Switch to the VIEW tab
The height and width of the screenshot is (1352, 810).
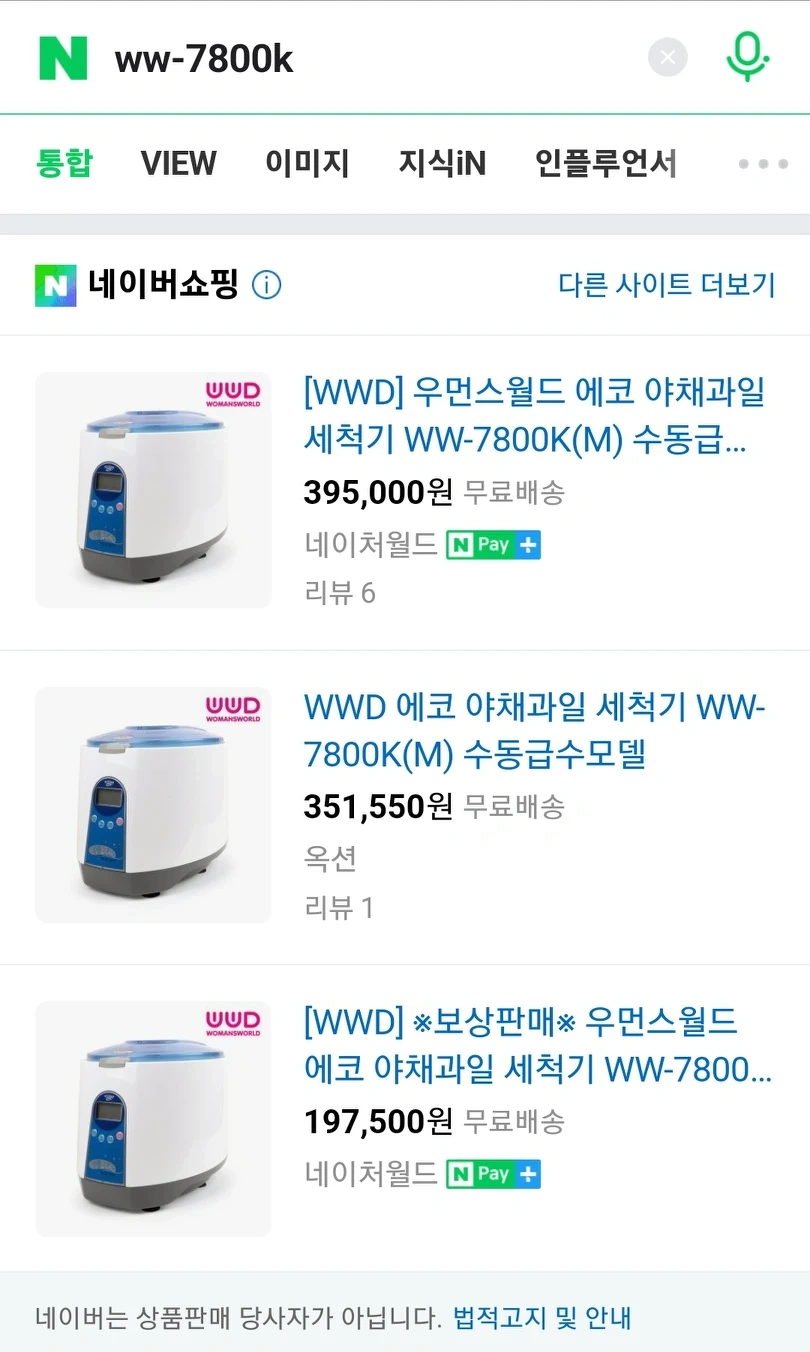tap(178, 164)
